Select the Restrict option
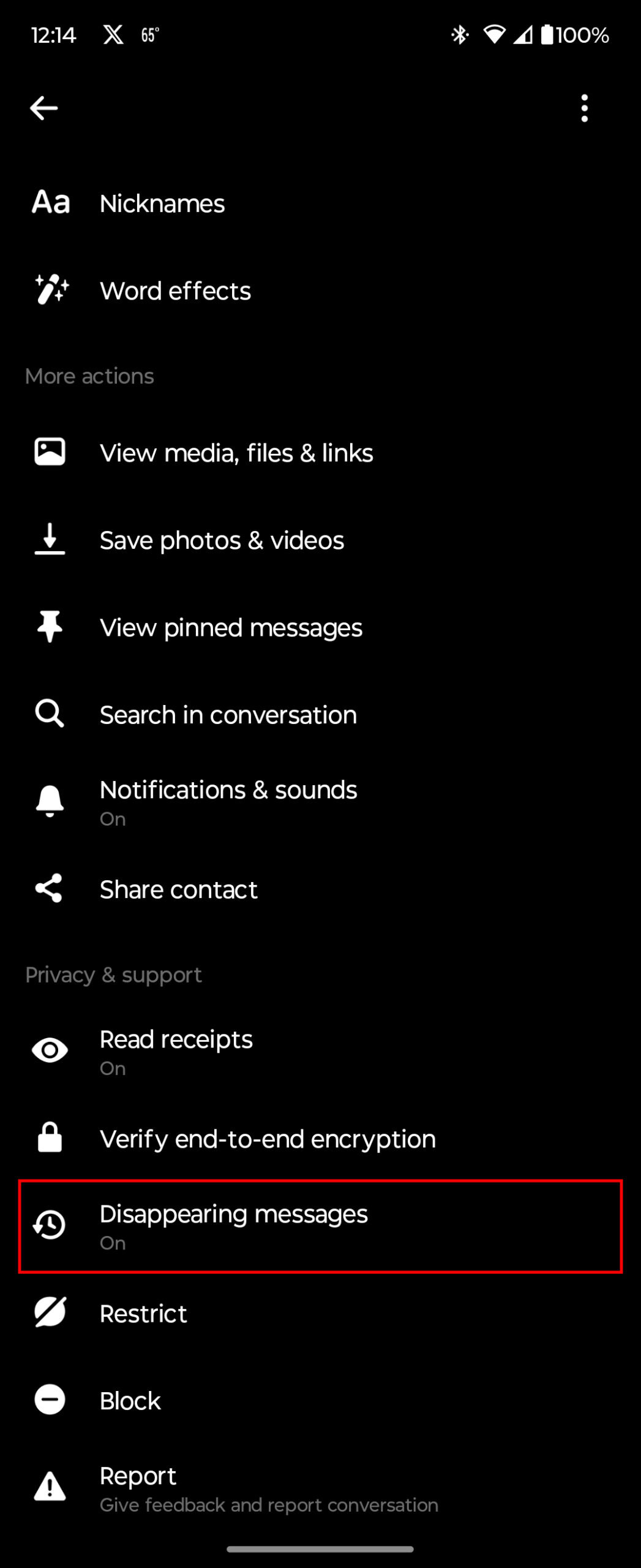Viewport: 641px width, 1568px height. click(x=143, y=1313)
